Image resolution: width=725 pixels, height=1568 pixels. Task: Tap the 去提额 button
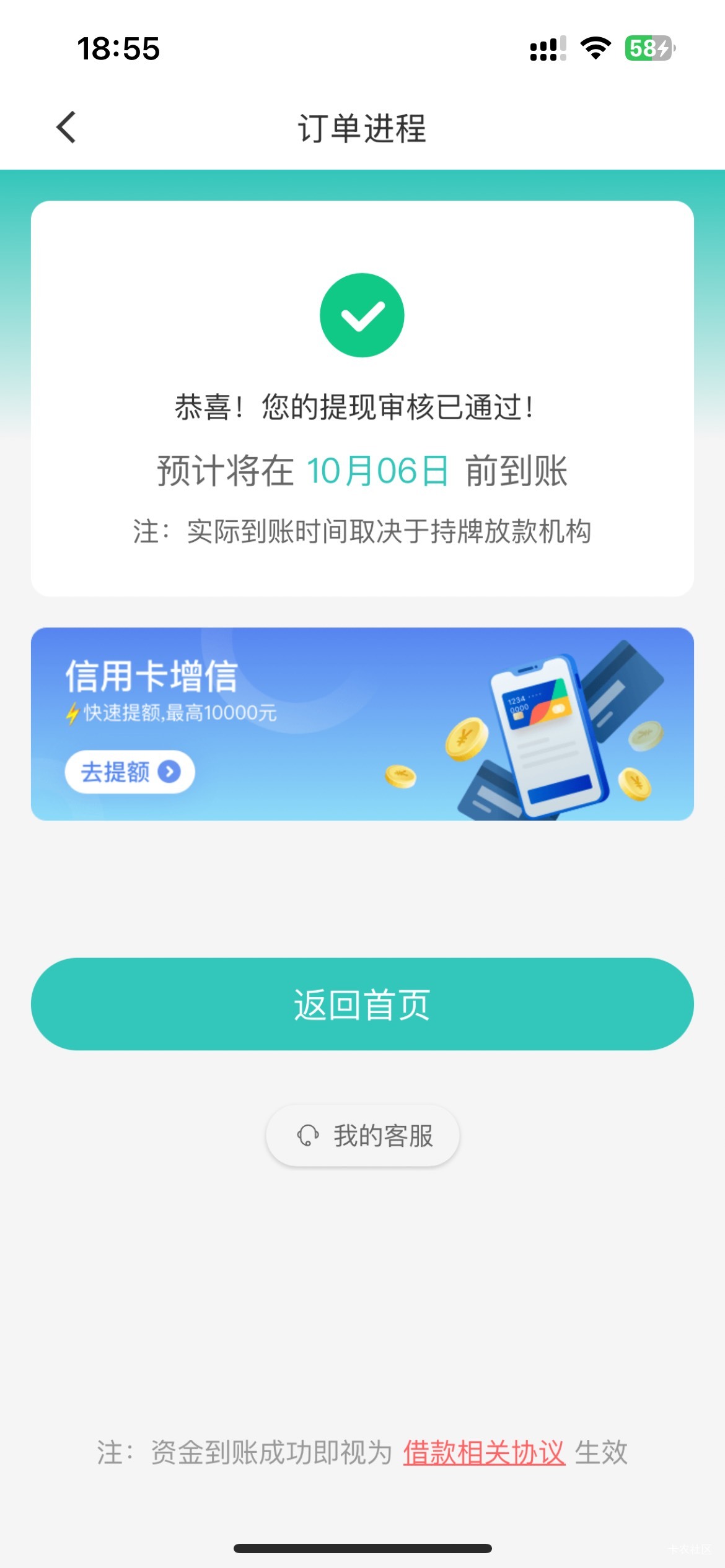point(130,772)
